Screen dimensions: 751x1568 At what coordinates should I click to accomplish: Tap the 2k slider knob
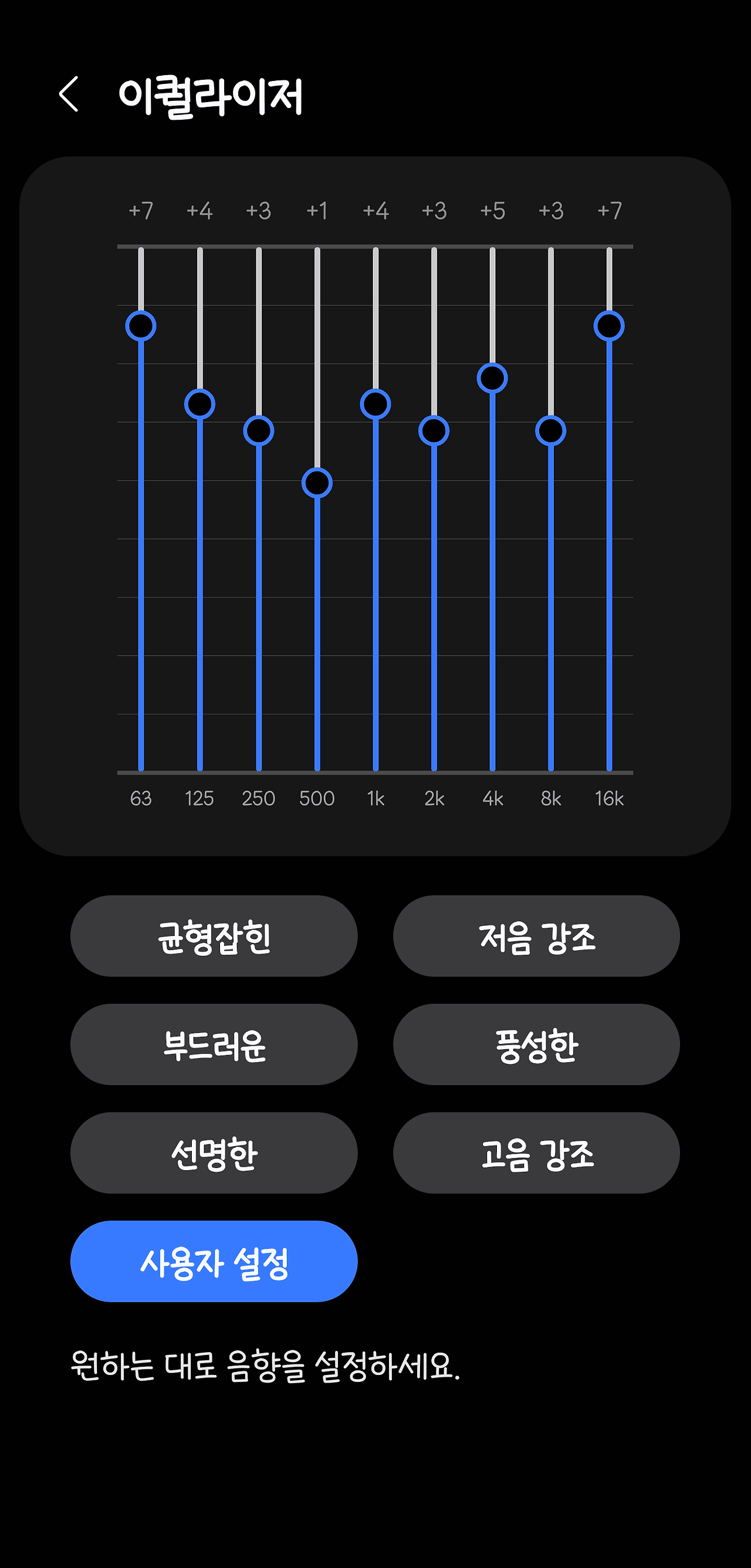(x=434, y=431)
